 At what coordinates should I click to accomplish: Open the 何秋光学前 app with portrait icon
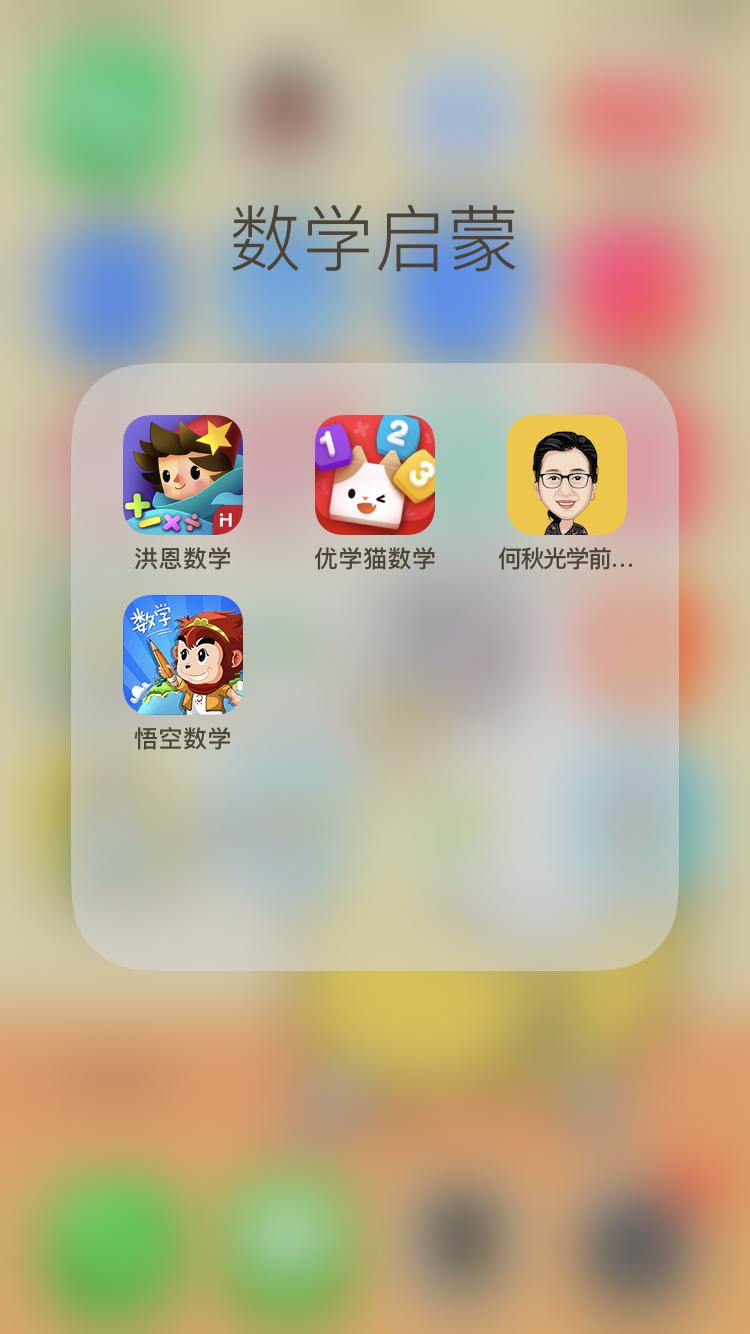[x=567, y=475]
